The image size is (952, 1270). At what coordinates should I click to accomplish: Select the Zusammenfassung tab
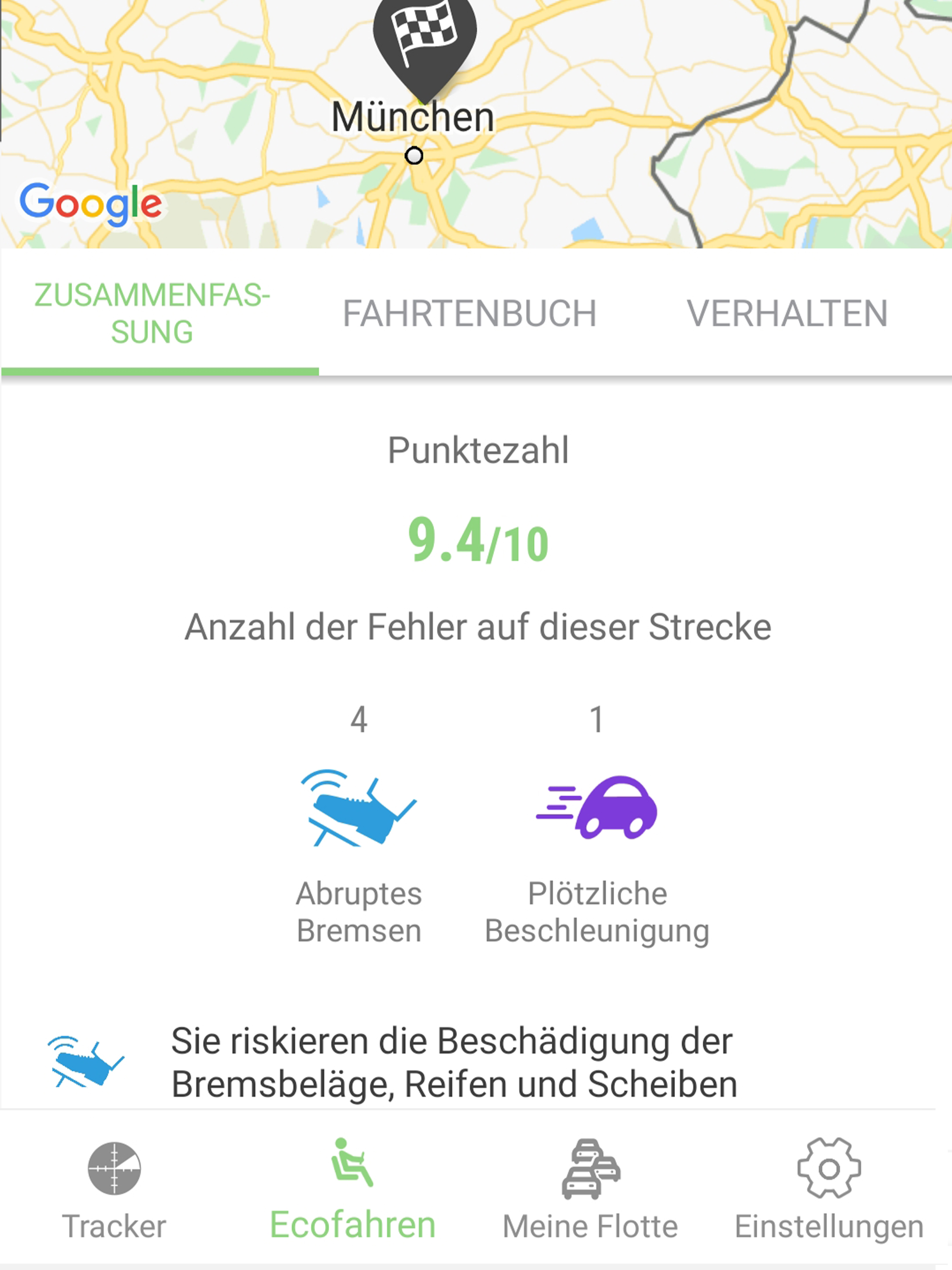pos(152,313)
